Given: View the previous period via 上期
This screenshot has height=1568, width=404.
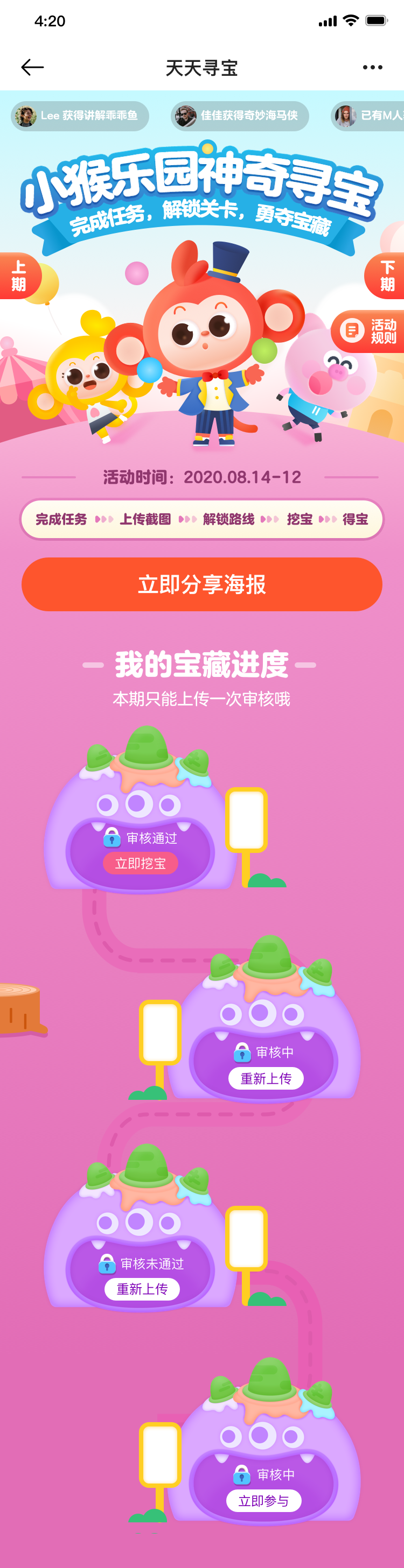Looking at the screenshot, I should click(19, 276).
